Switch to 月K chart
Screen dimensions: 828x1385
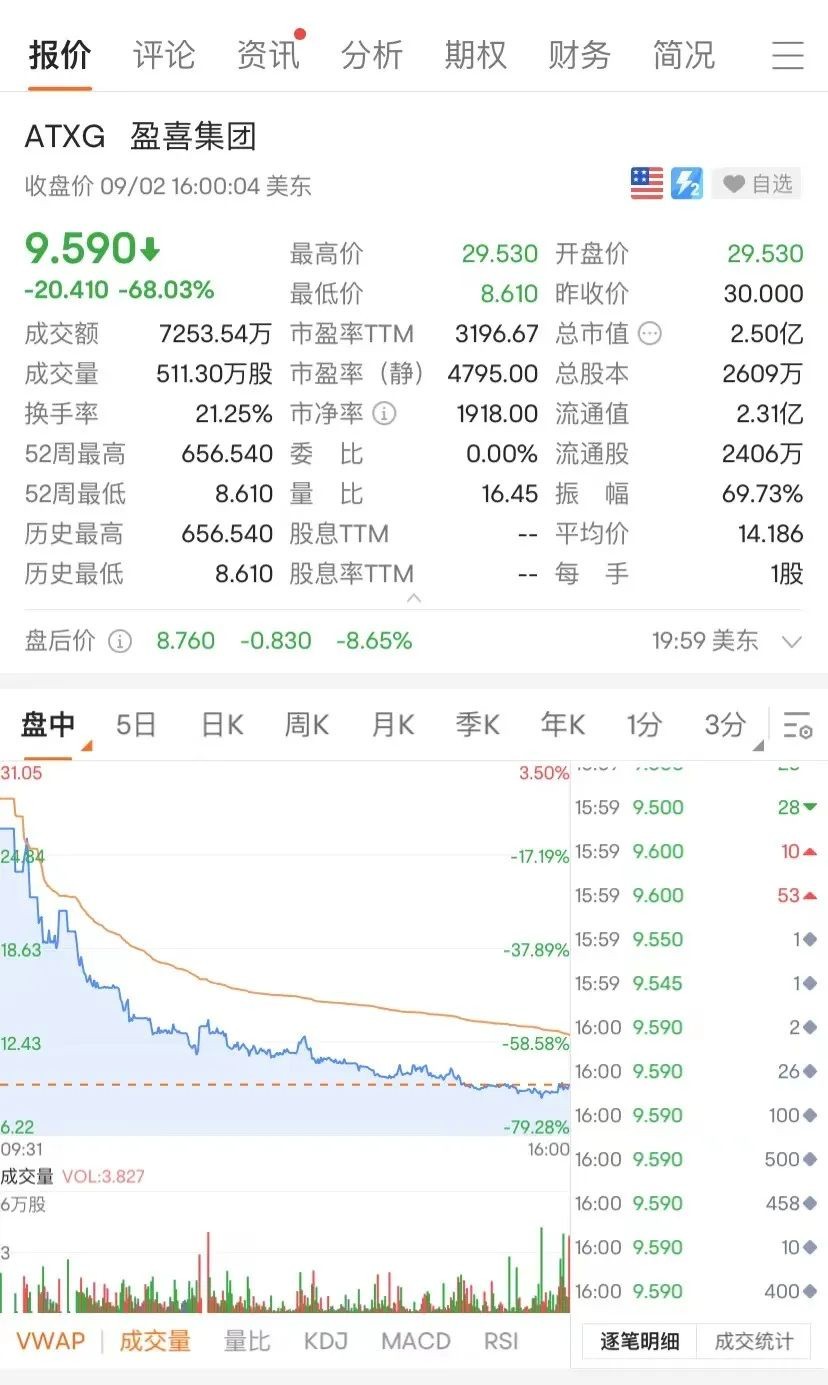393,724
